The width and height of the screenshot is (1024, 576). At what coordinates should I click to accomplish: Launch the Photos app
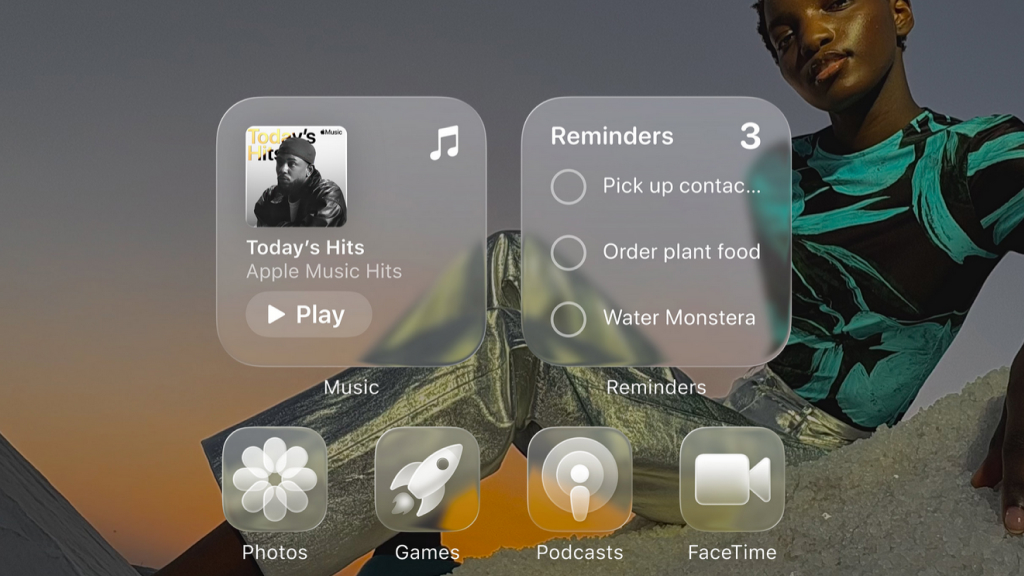point(275,479)
